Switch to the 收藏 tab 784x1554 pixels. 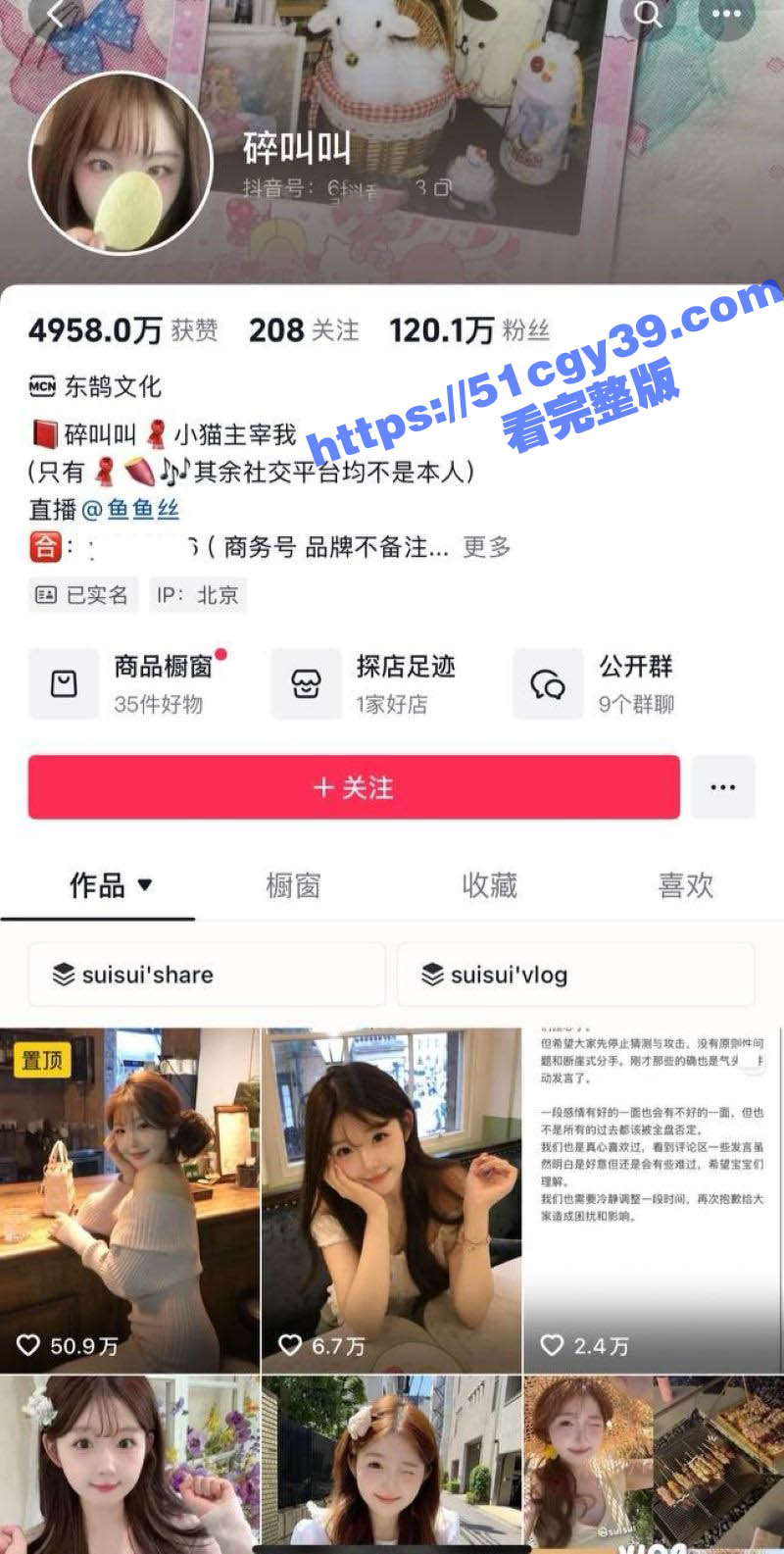click(x=489, y=885)
